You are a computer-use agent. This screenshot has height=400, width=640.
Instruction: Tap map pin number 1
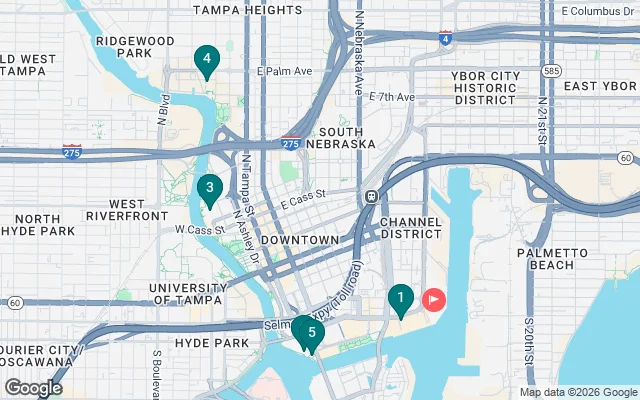(400, 298)
